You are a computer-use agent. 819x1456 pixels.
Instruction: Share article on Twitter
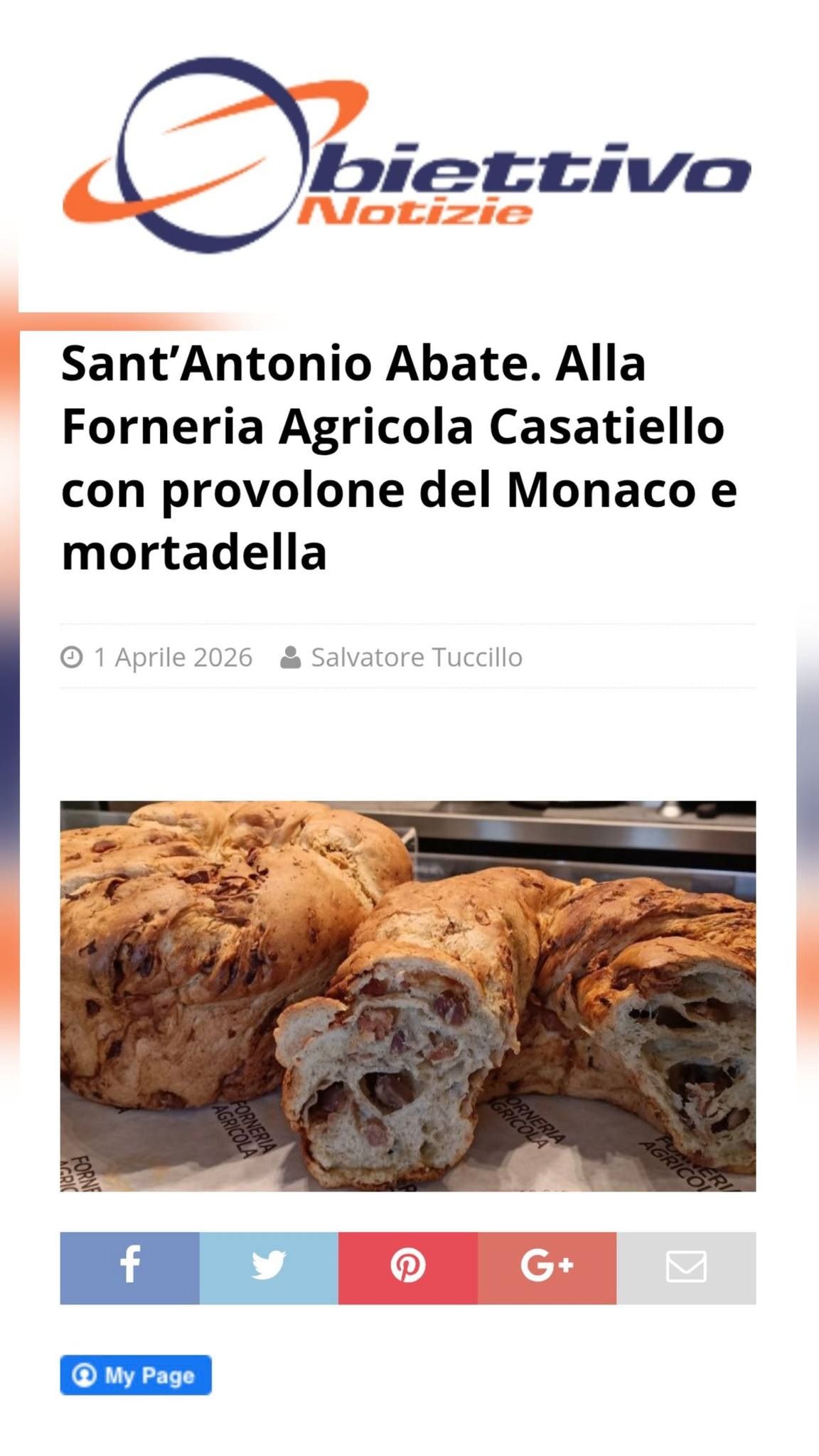[x=269, y=1268]
